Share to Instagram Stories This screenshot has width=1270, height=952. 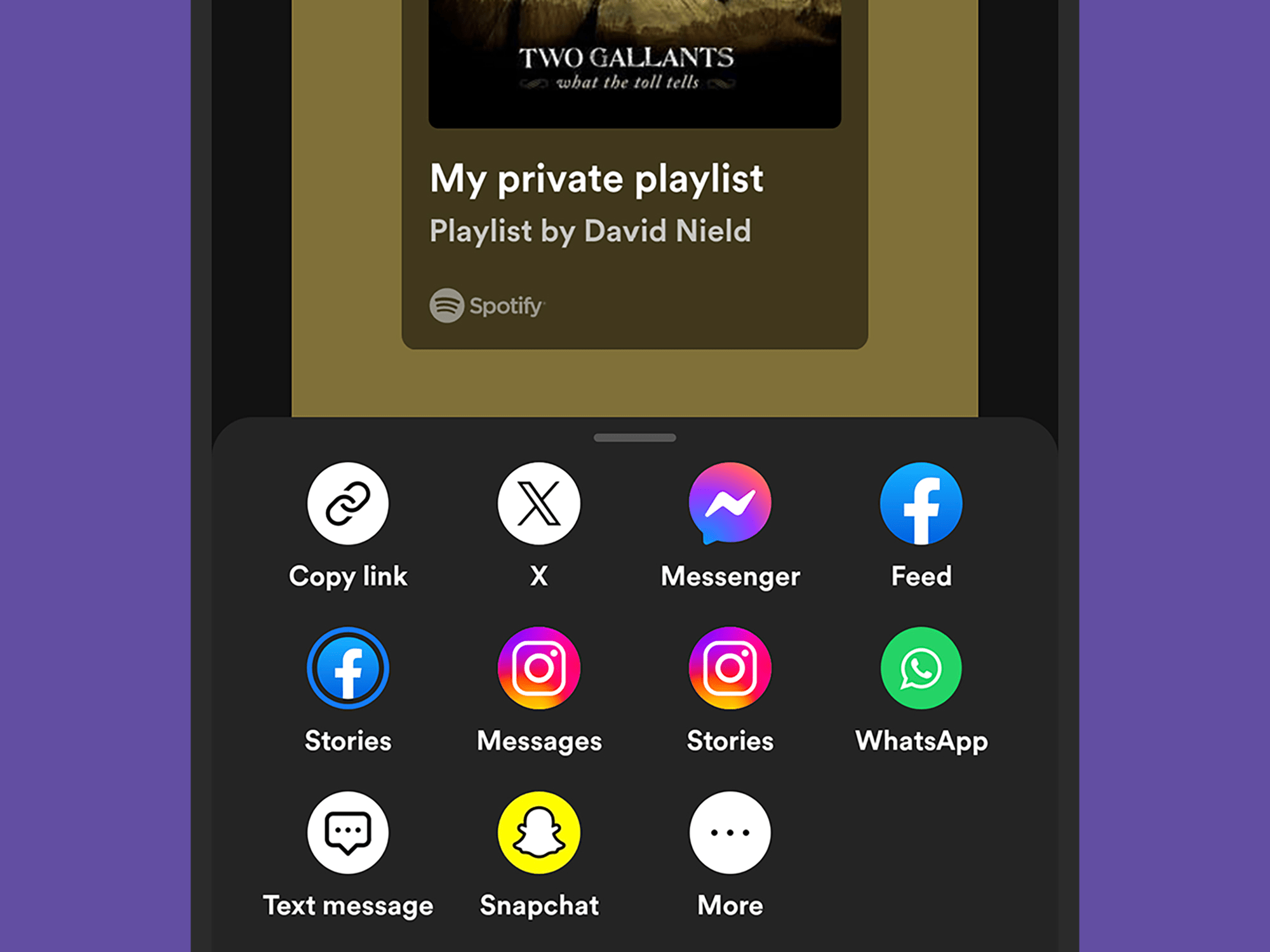(730, 668)
